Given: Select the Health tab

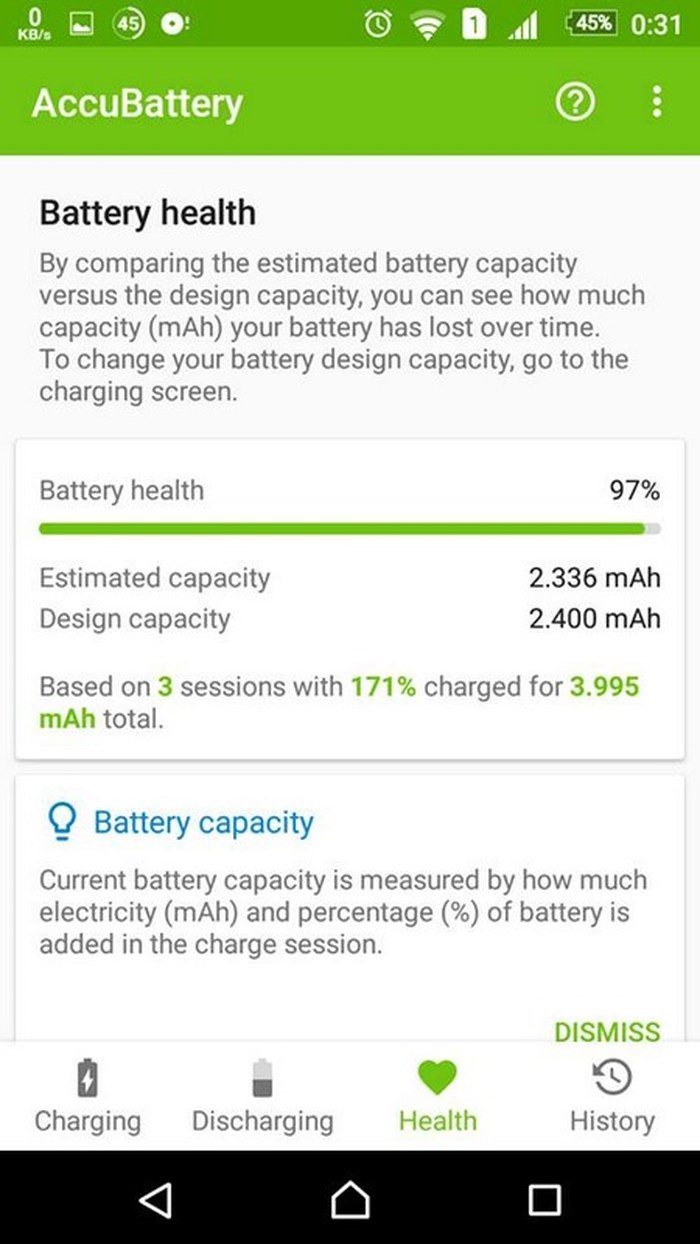Looking at the screenshot, I should point(437,1096).
